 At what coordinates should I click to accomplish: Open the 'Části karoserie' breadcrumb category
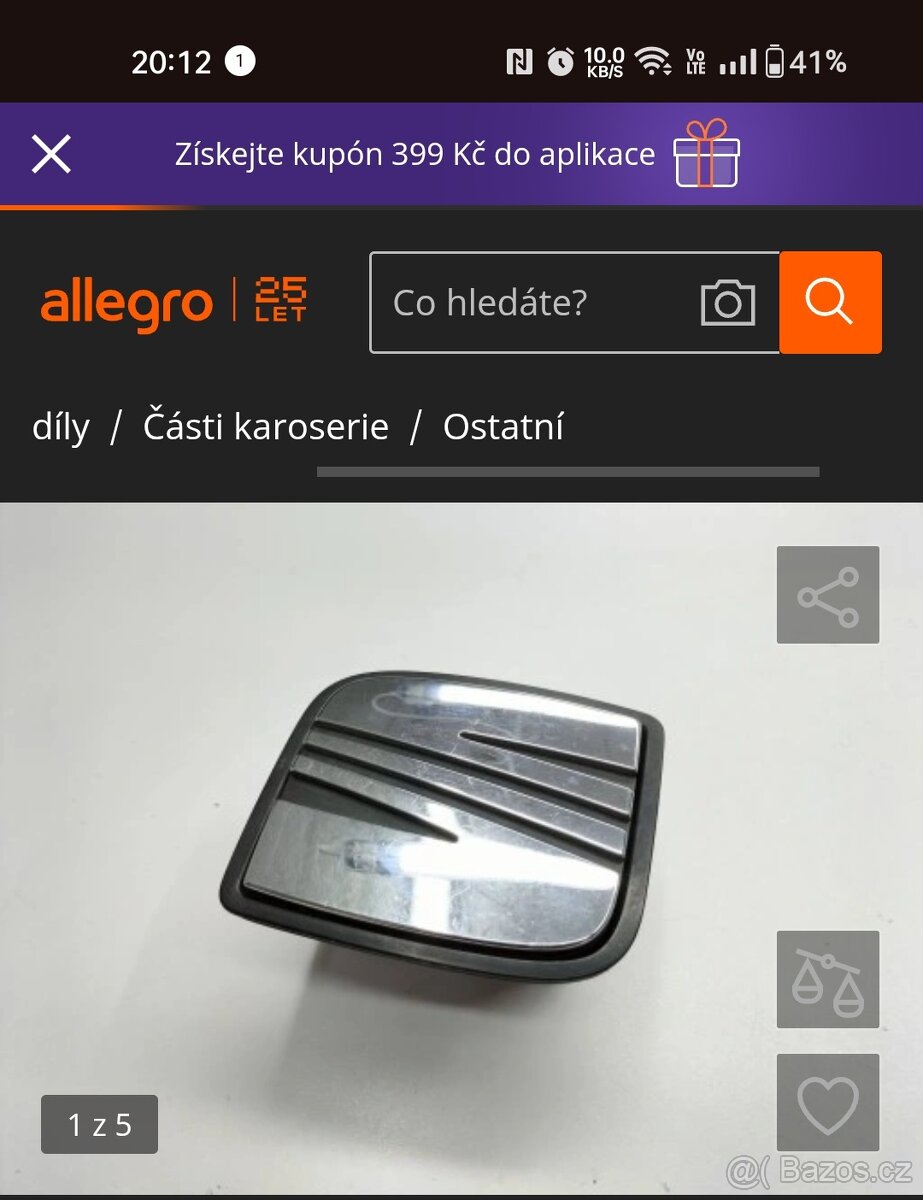(x=265, y=427)
